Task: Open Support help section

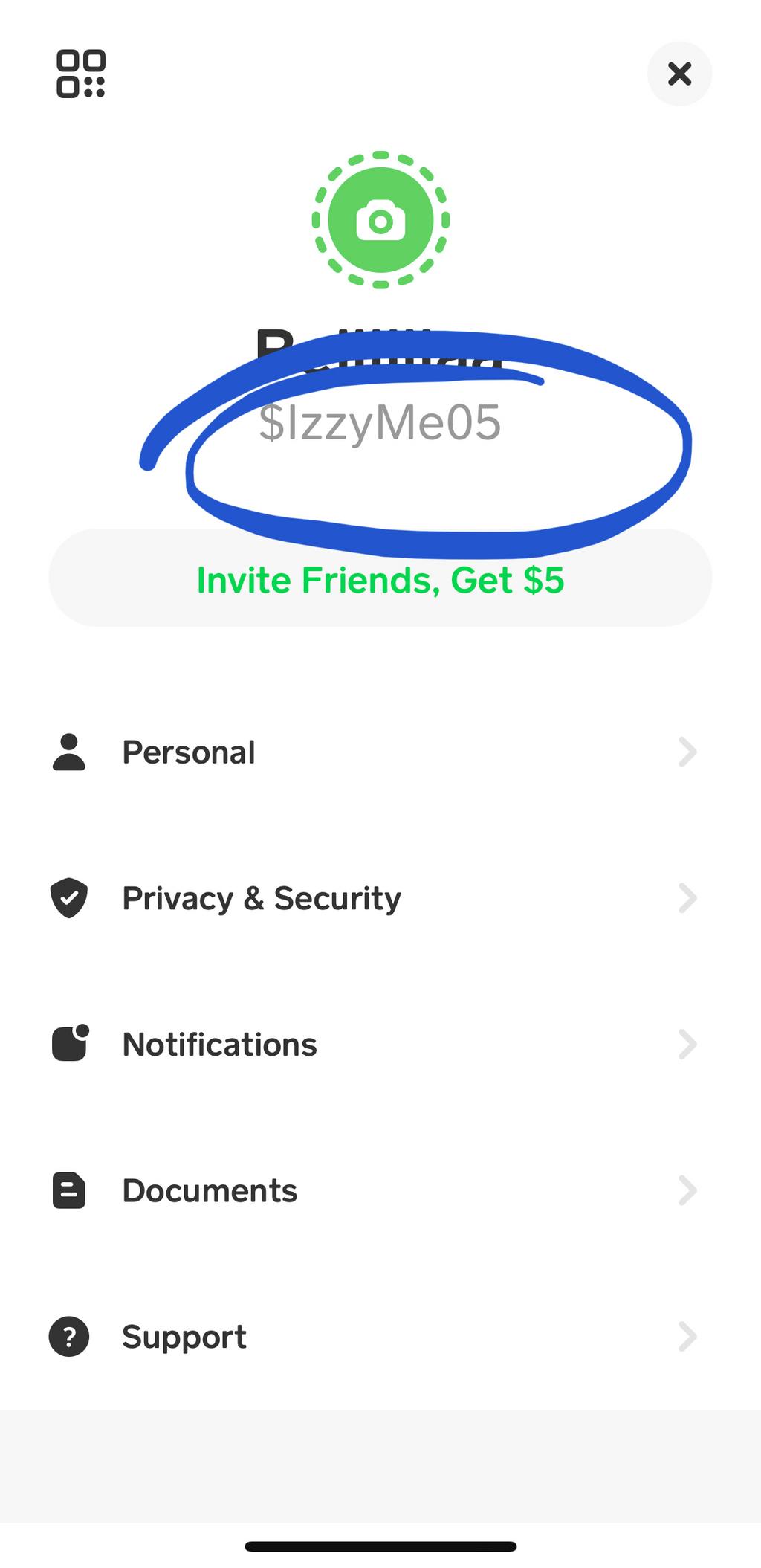Action: 380,1337
